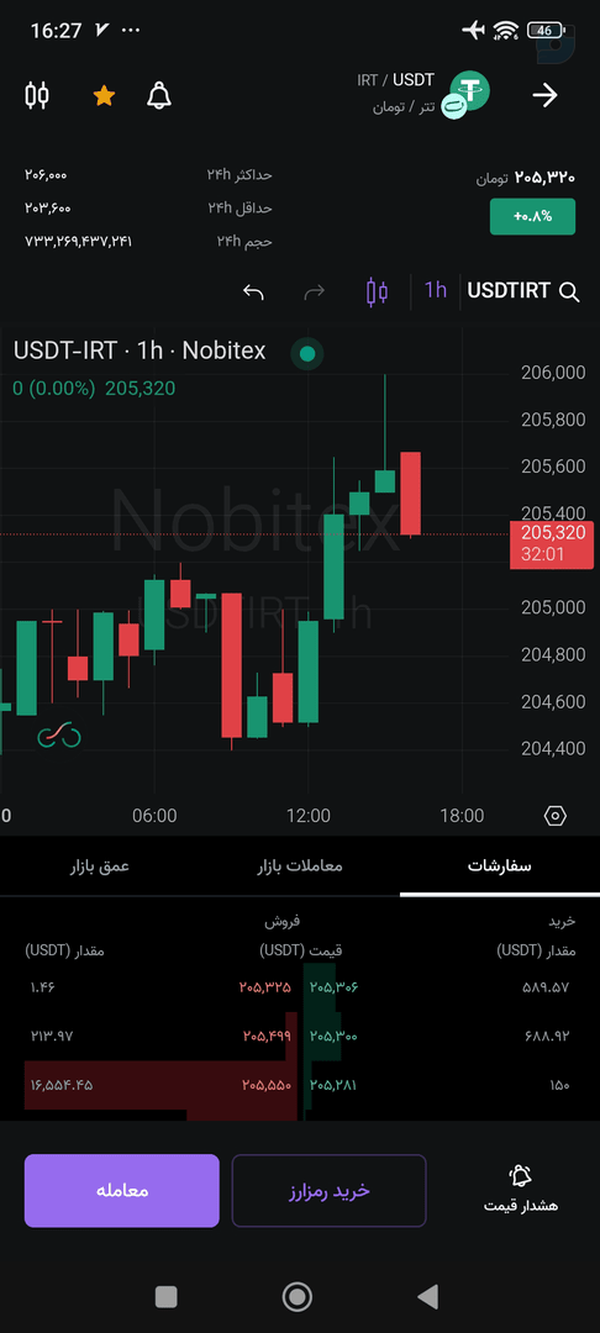Switch to the معاملات بازار tab
The width and height of the screenshot is (600, 1333).
point(300,866)
